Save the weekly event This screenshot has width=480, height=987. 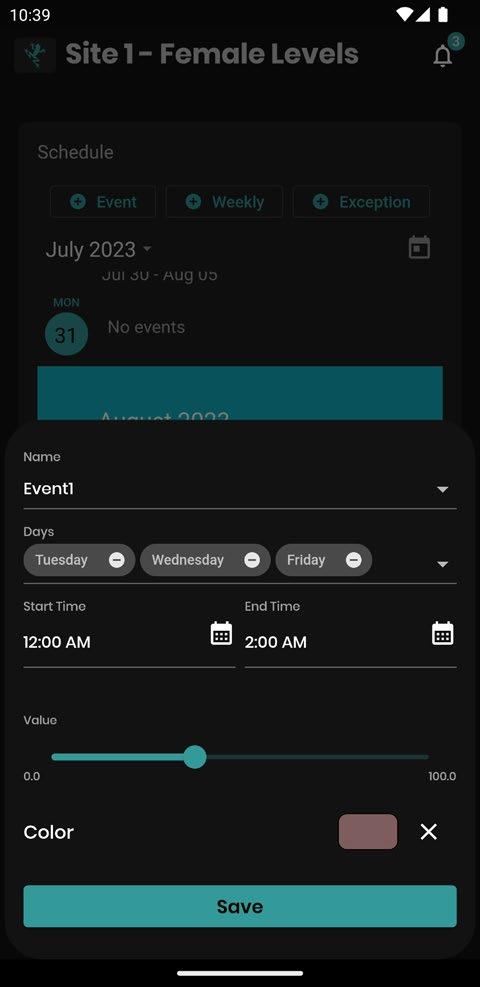pyautogui.click(x=240, y=906)
